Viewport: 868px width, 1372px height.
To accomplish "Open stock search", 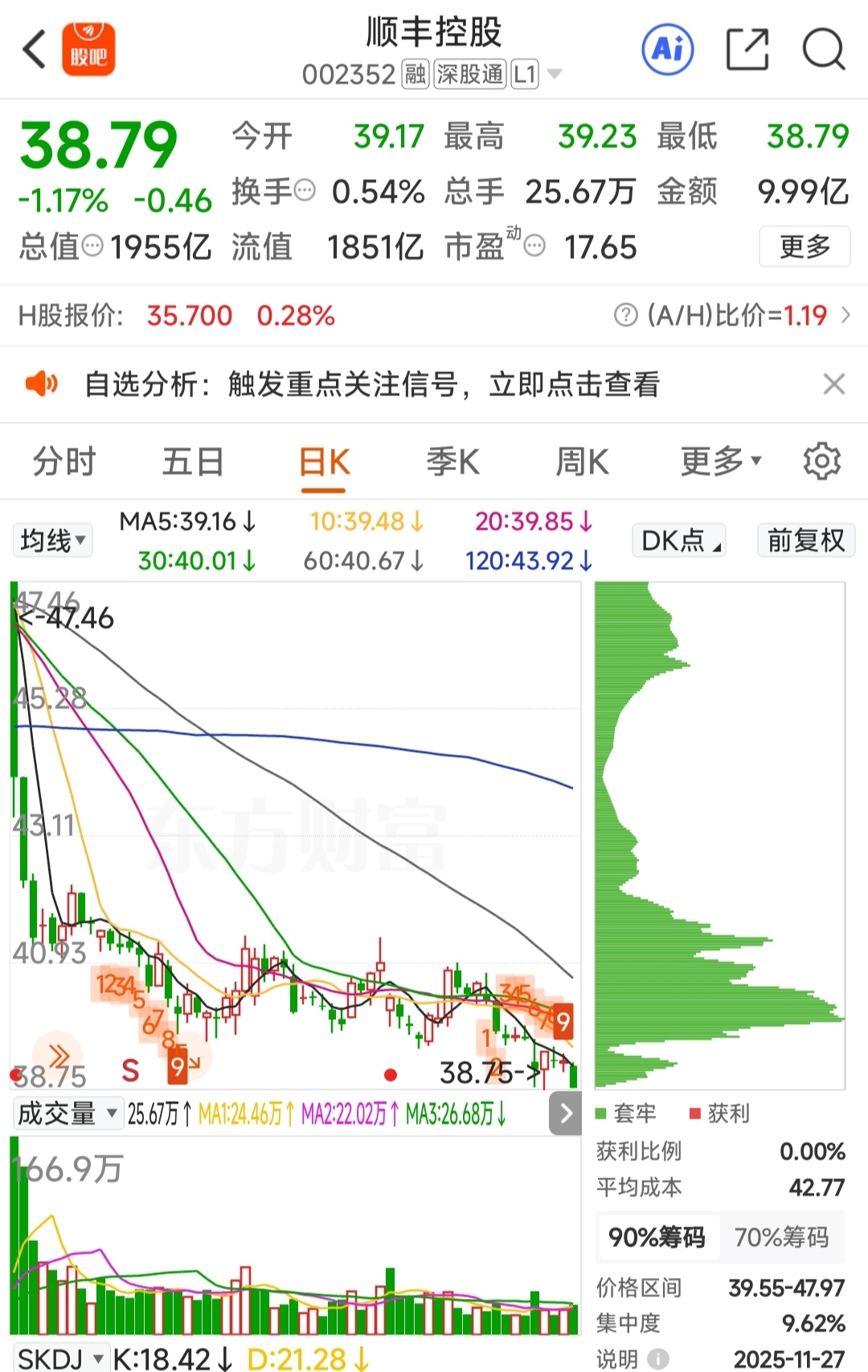I will coord(824,49).
